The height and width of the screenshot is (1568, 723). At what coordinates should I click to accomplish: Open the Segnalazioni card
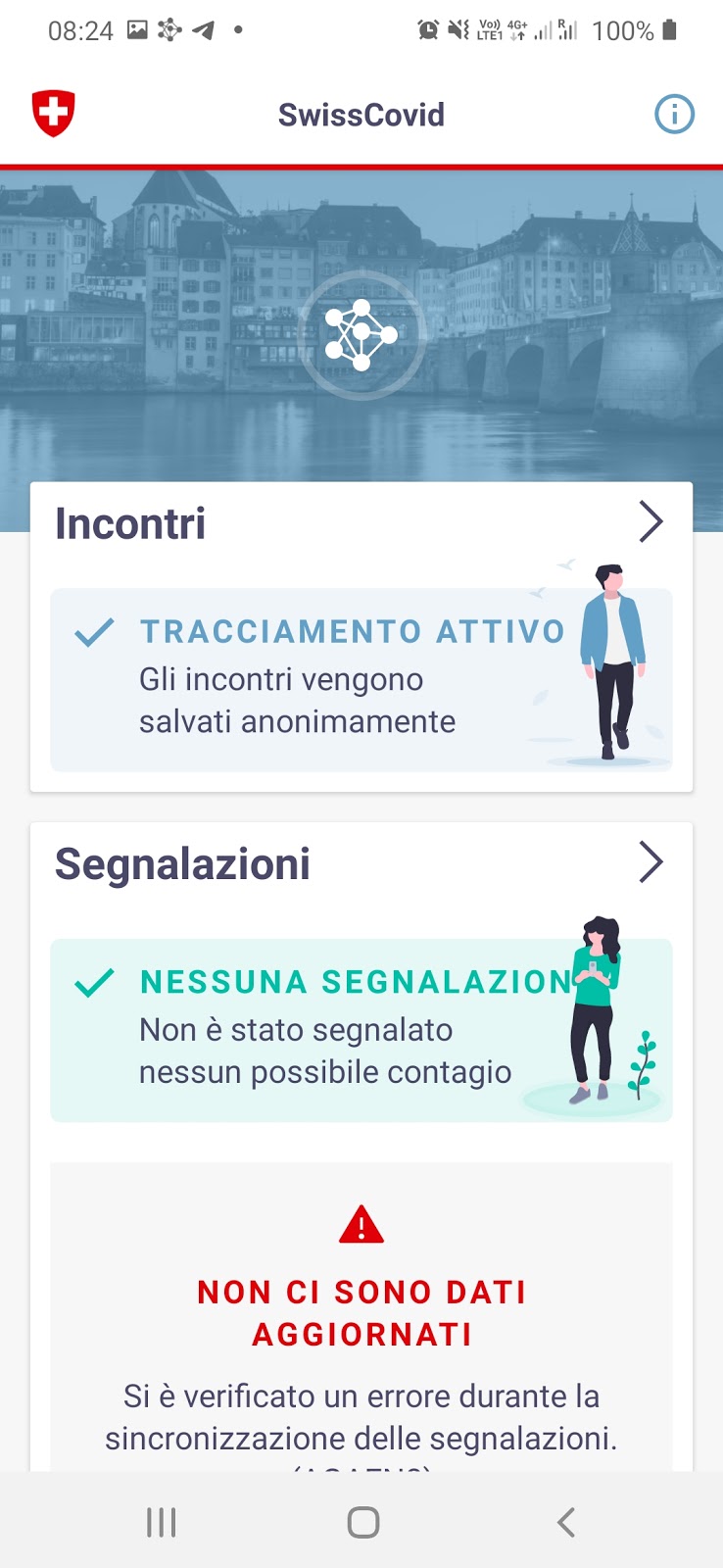pyautogui.click(x=361, y=980)
